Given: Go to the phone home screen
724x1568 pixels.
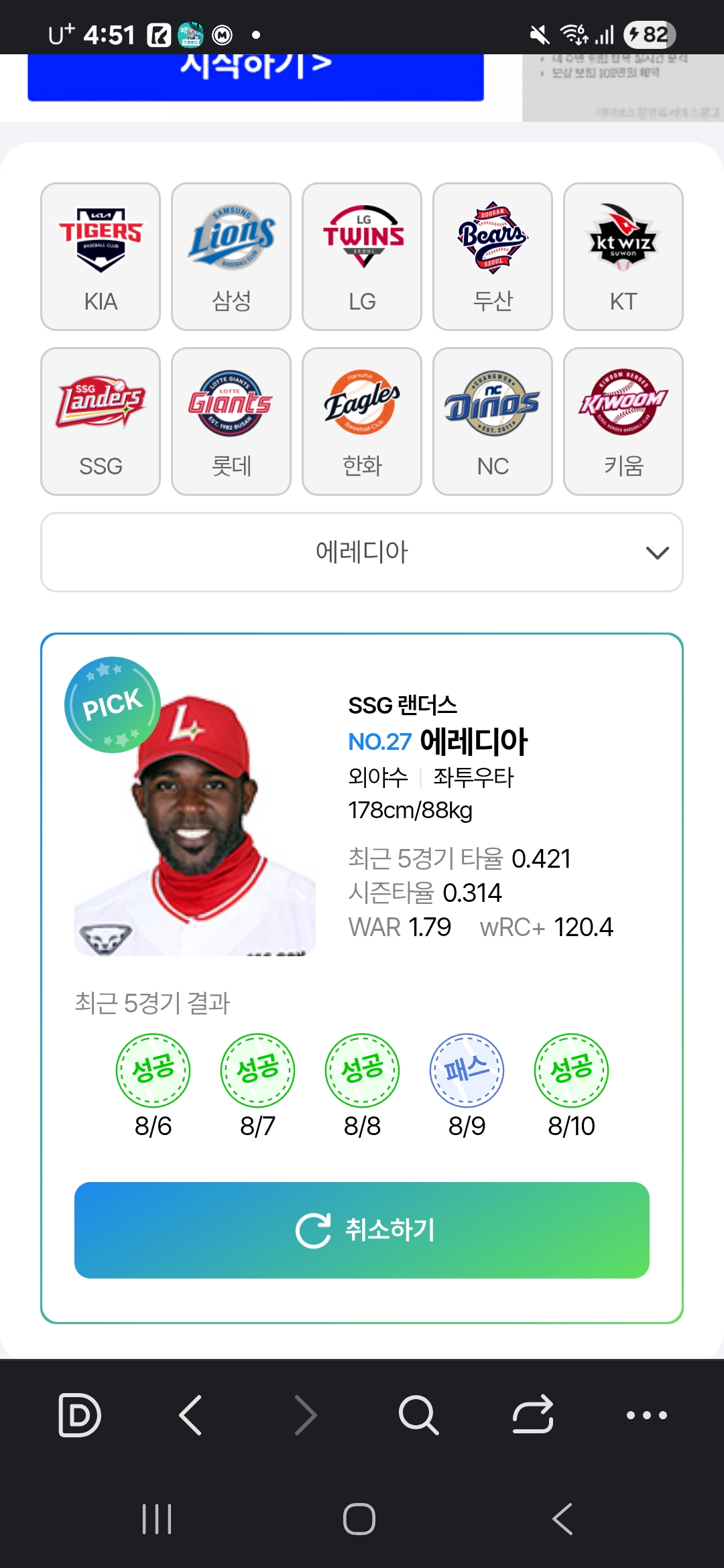Looking at the screenshot, I should click(x=359, y=1519).
